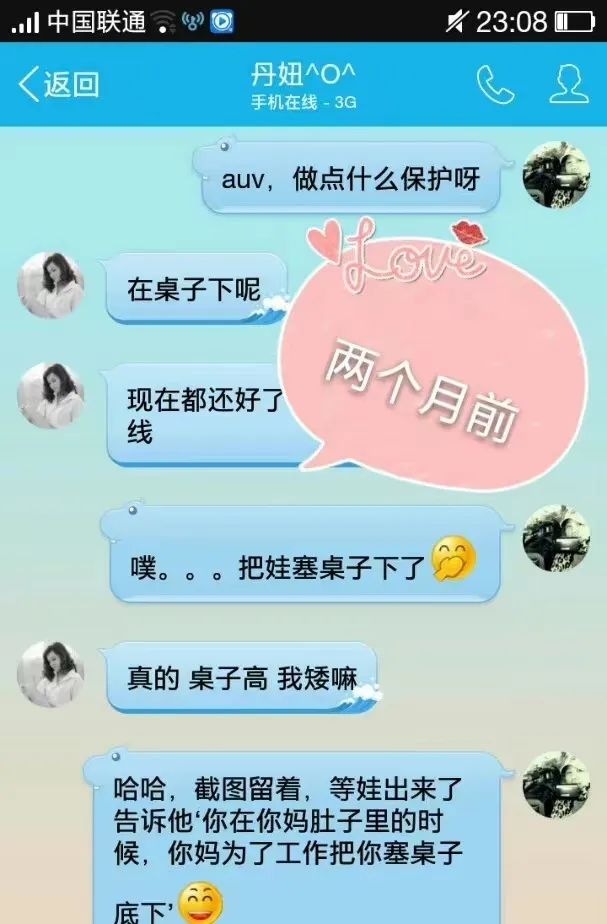Tap avatar next to '真的 桌子高 我矮嘛'

[x=51, y=674]
